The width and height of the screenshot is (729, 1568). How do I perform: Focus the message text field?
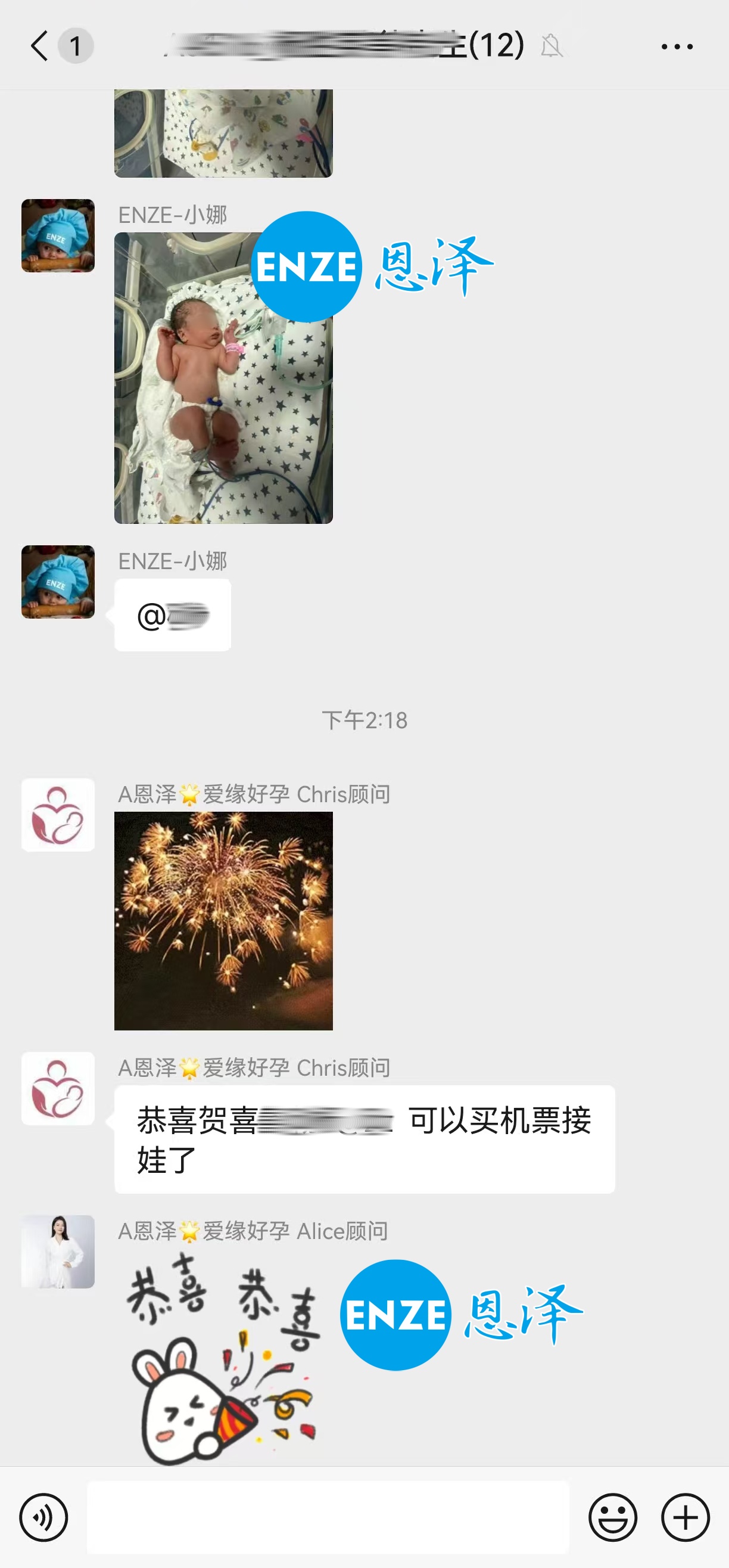point(329,1517)
